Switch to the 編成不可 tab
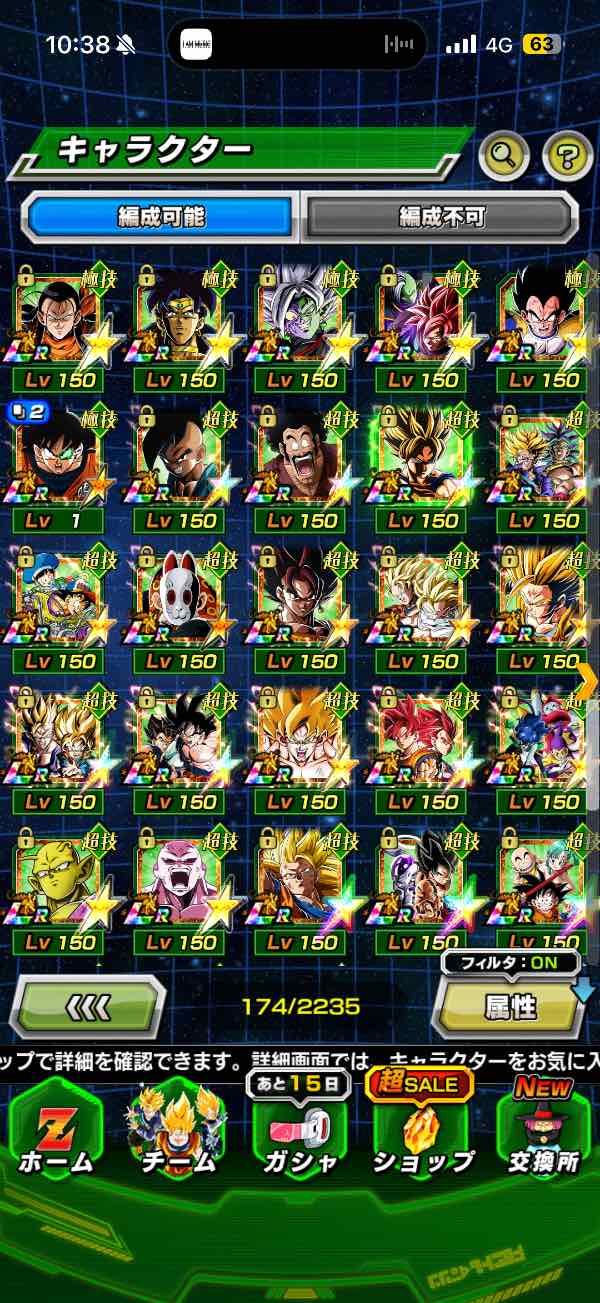This screenshot has height=1303, width=600. tap(441, 217)
